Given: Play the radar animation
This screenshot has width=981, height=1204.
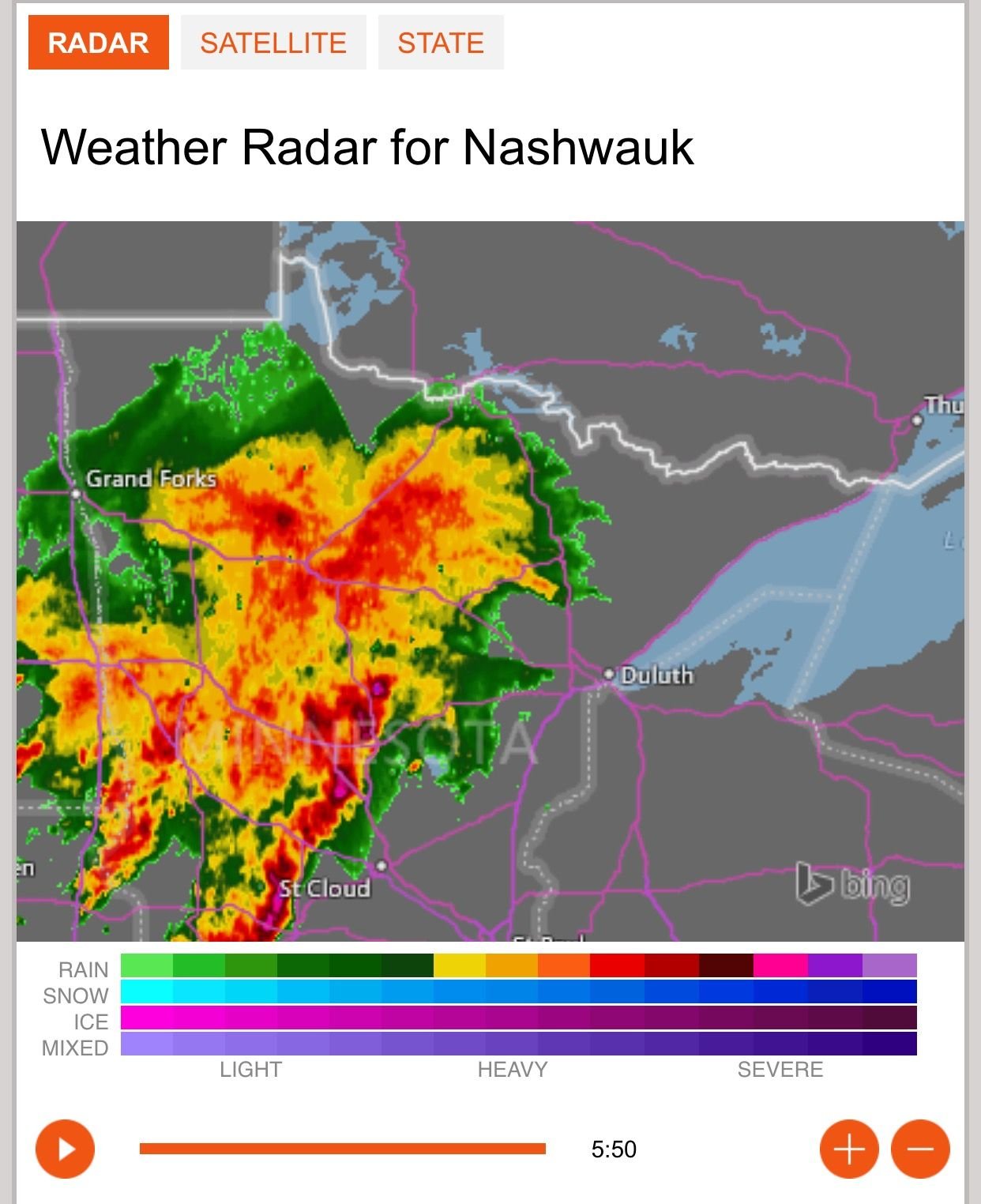Looking at the screenshot, I should 66,1149.
